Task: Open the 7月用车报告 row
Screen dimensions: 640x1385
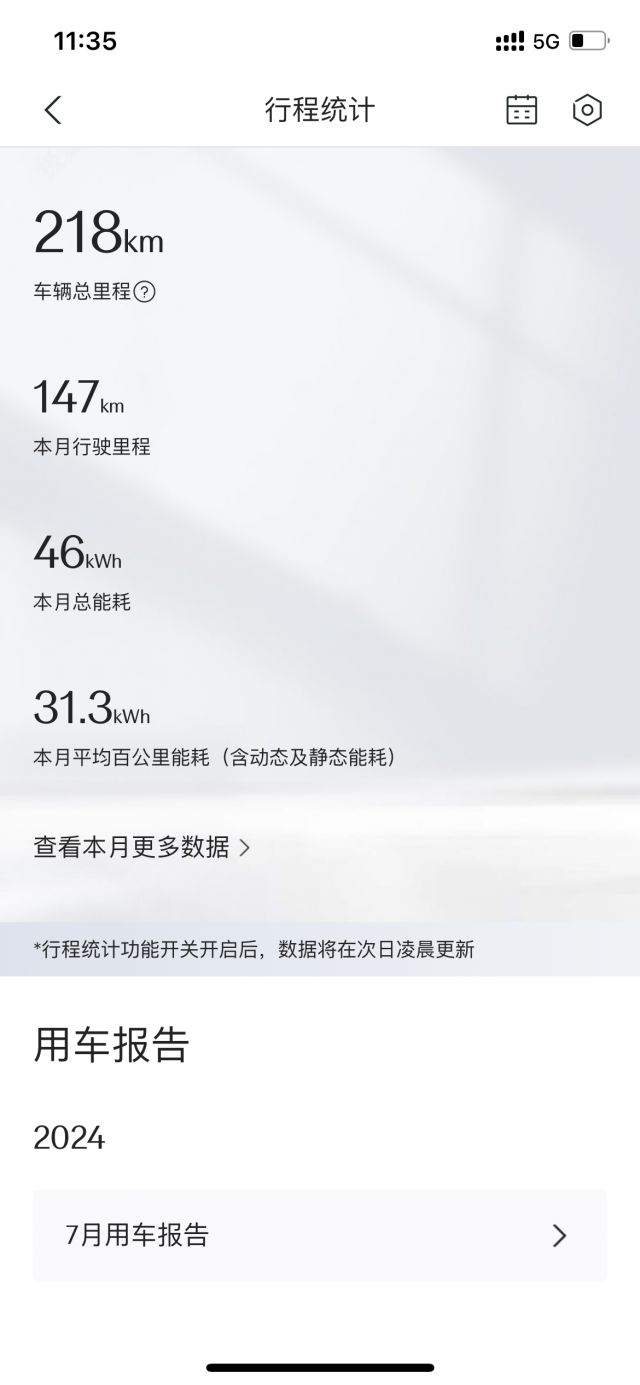Action: (x=320, y=1235)
